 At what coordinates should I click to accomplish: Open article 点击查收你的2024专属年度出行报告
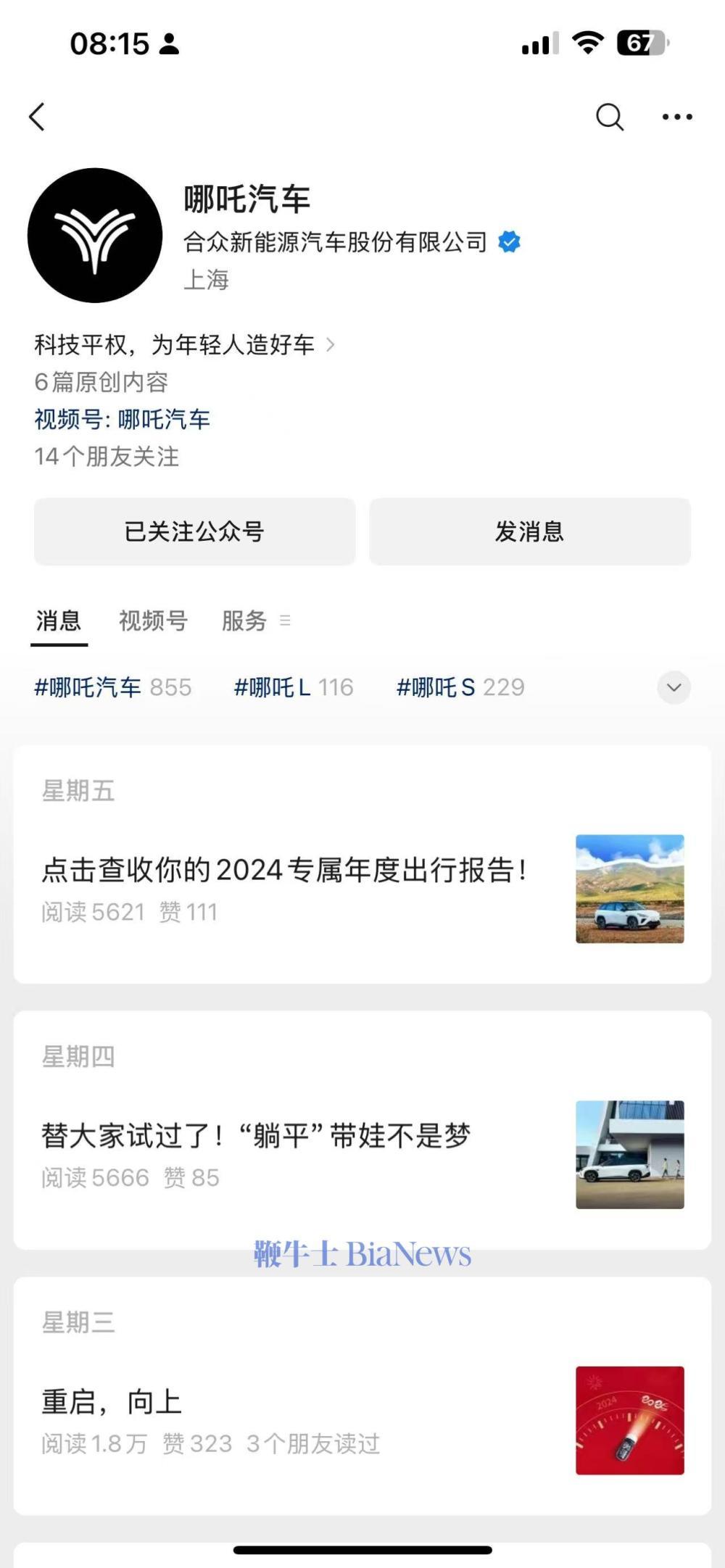click(284, 871)
